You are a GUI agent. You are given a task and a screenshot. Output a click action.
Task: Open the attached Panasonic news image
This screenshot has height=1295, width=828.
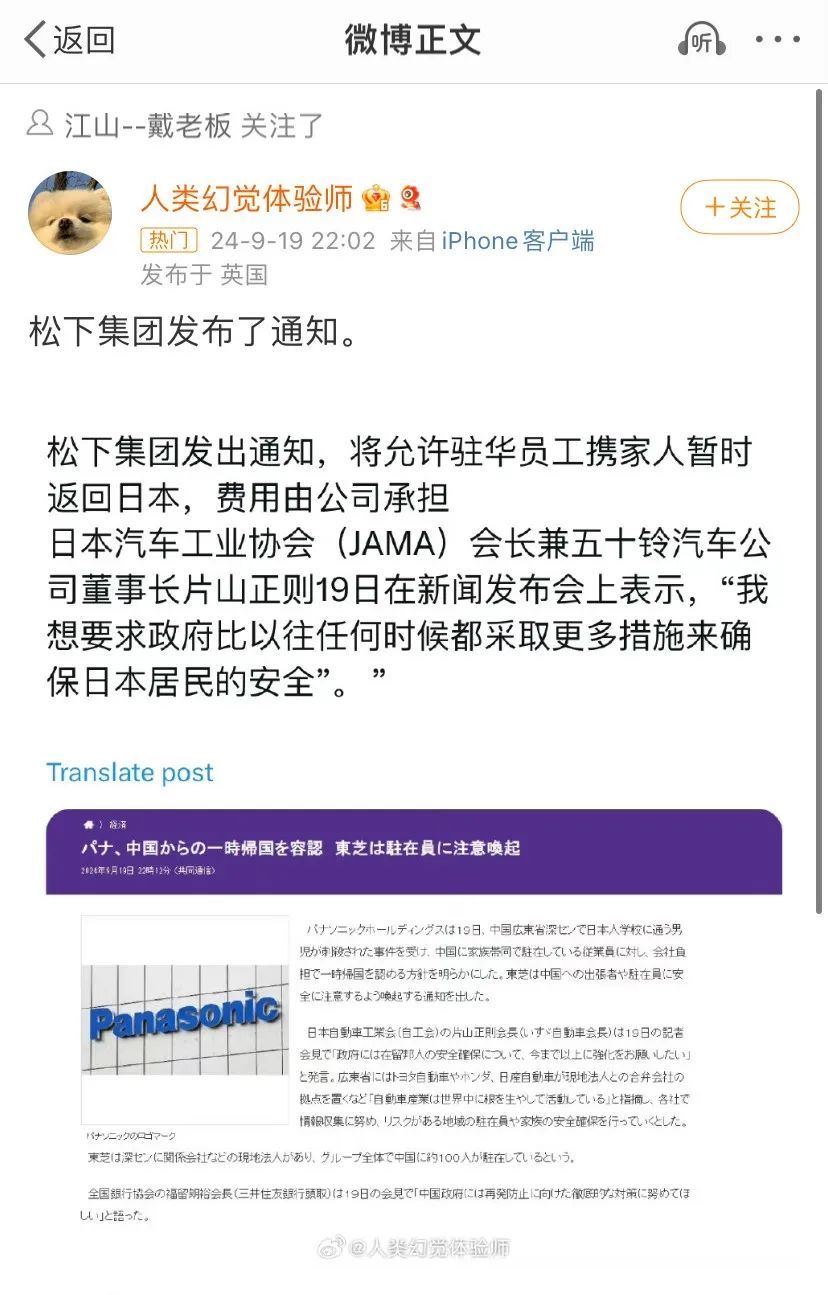point(414,1020)
